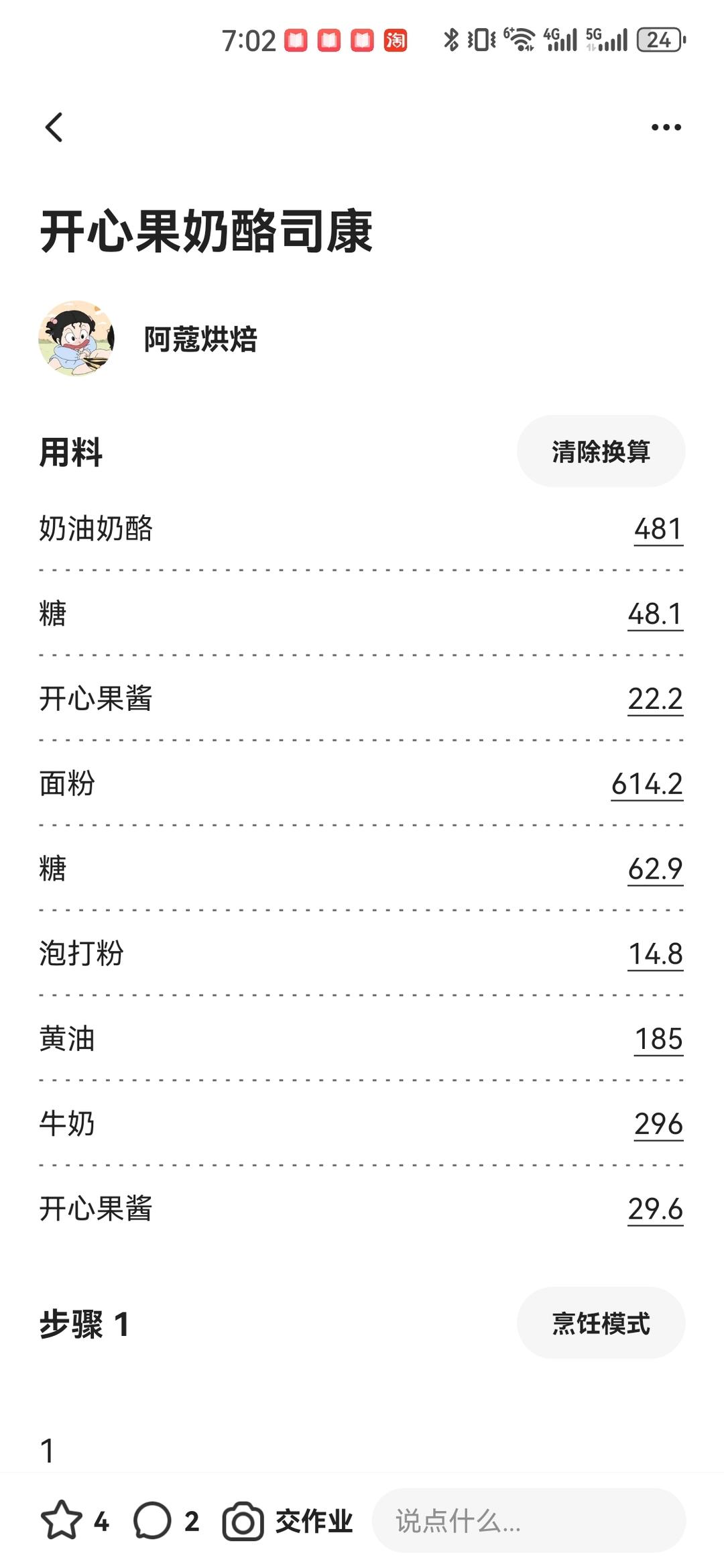The width and height of the screenshot is (724, 1568).
Task: Tap the 面粉 amount 614.2
Action: click(647, 784)
